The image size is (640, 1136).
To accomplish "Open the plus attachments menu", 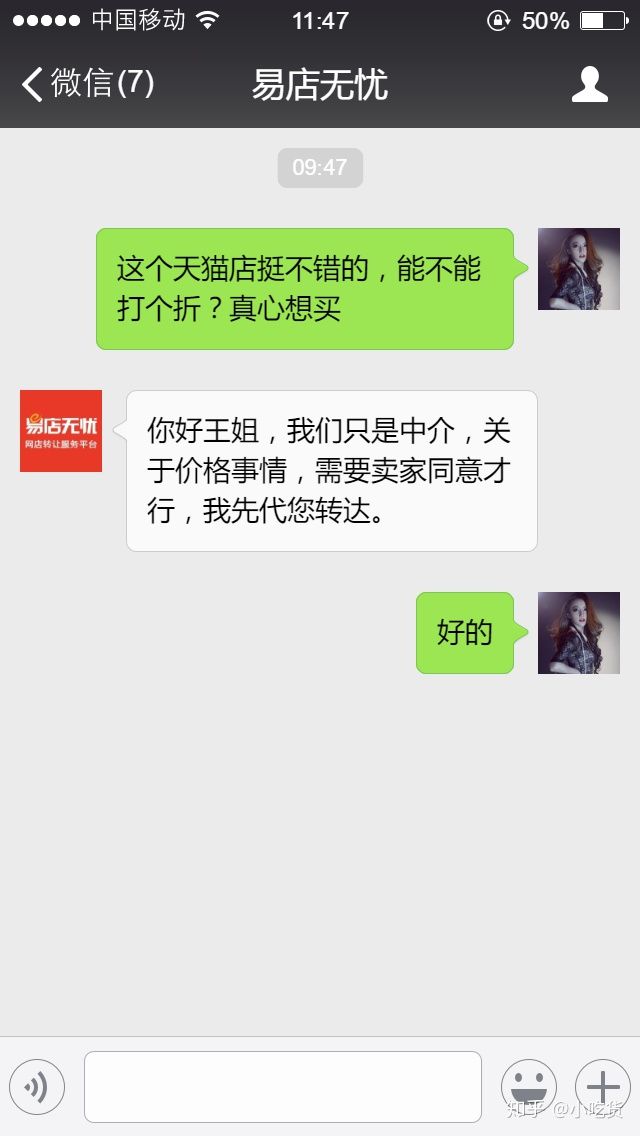I will click(602, 1087).
